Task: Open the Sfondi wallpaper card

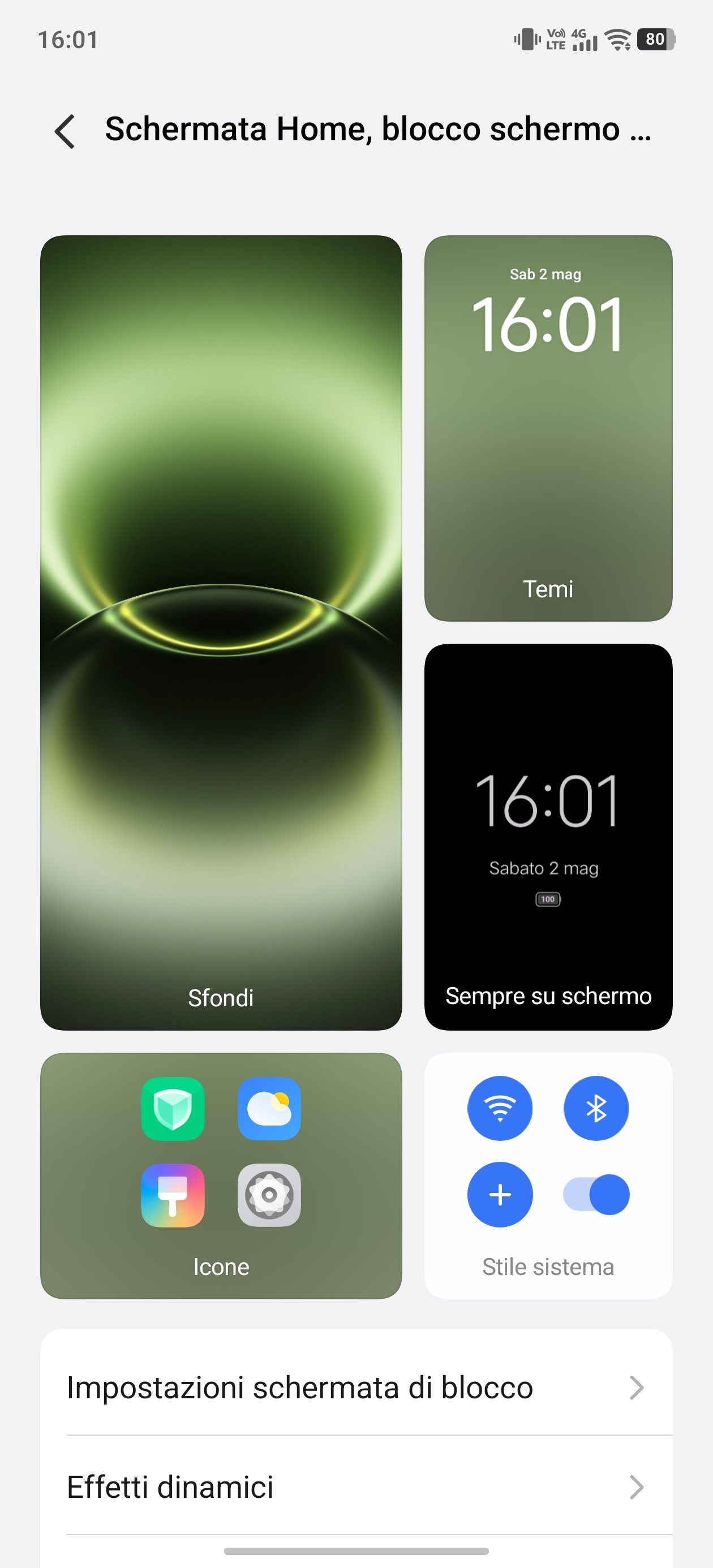Action: (221, 632)
